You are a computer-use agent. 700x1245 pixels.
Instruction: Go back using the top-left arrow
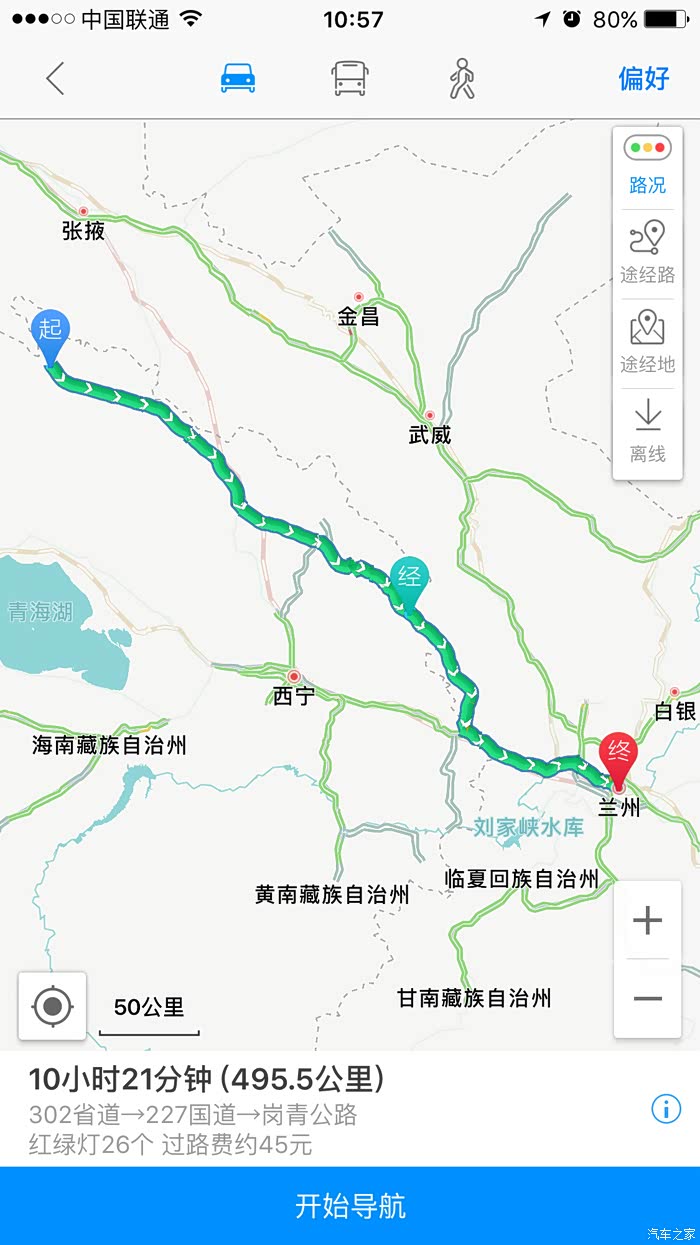click(x=55, y=78)
